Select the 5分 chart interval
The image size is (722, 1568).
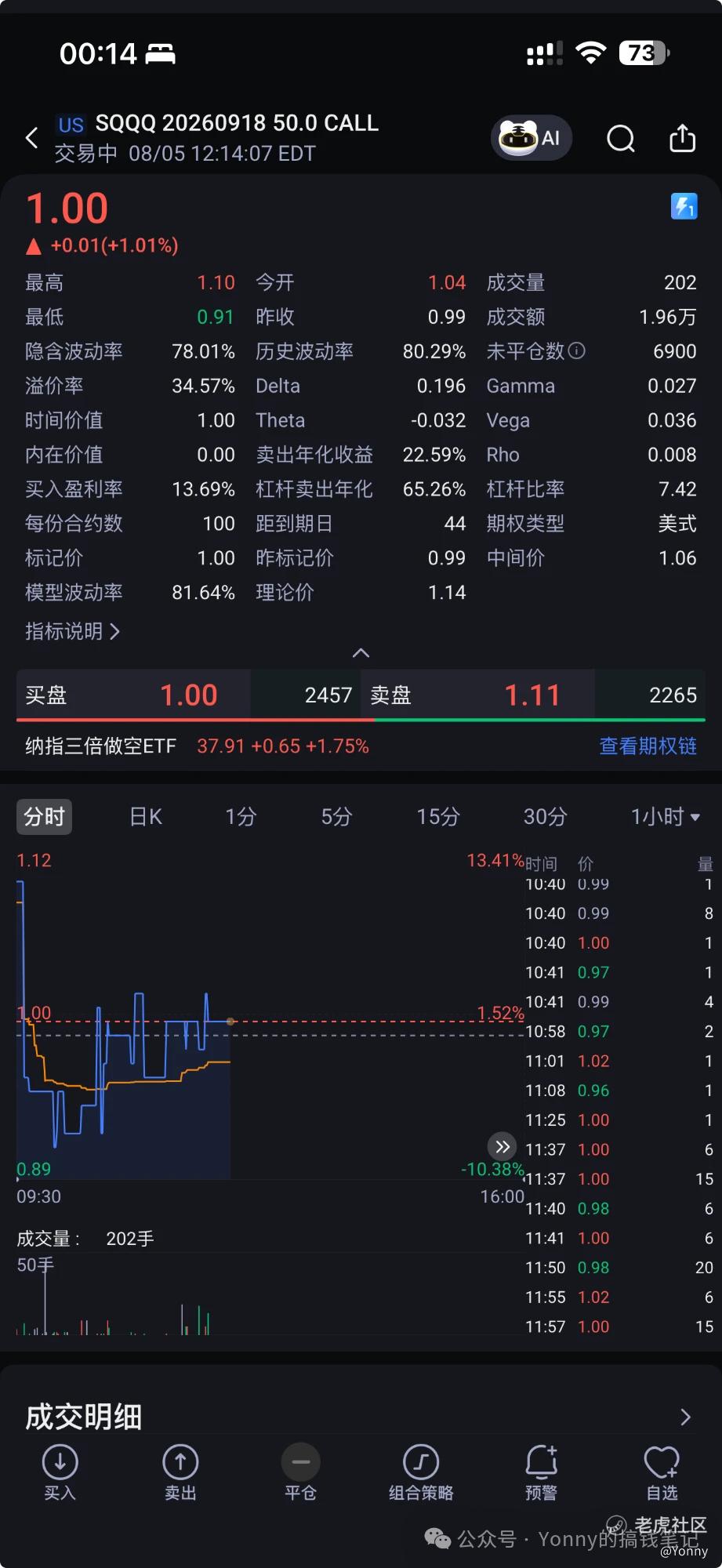pos(336,816)
